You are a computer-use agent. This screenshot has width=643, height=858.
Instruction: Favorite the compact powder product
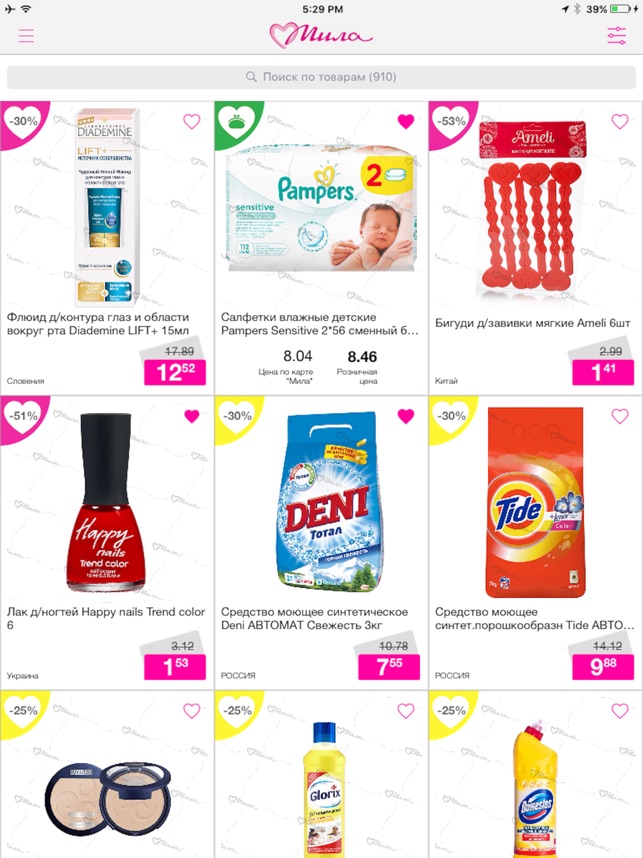coord(191,711)
